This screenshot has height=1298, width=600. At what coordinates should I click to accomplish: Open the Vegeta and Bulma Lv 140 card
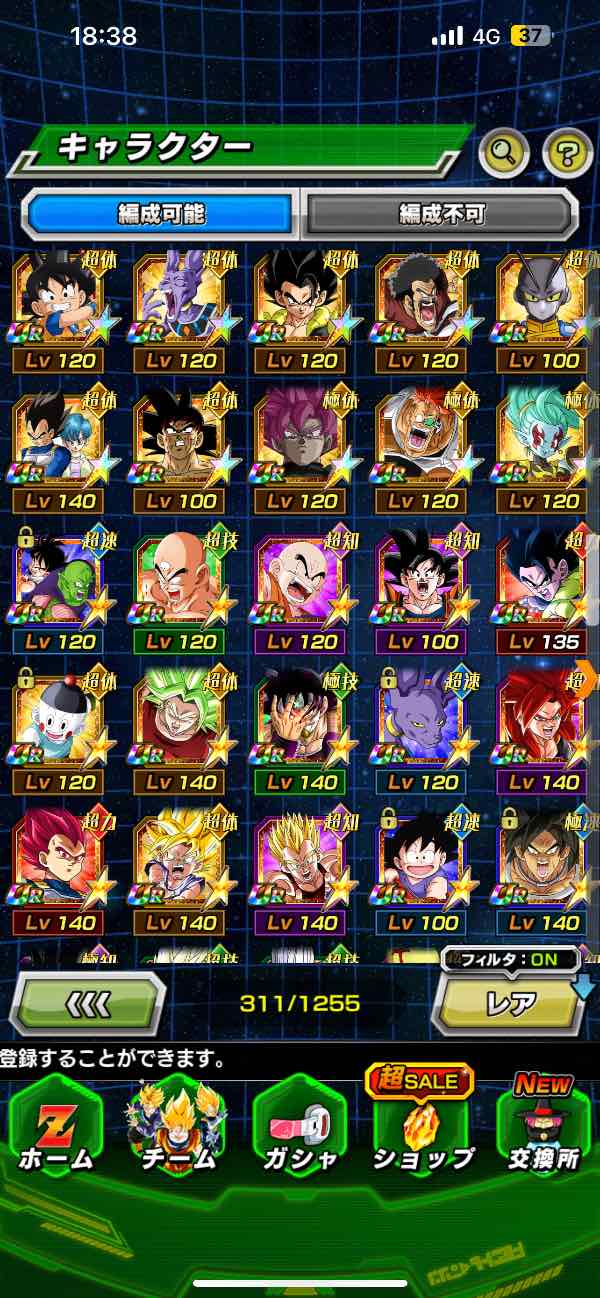point(58,440)
